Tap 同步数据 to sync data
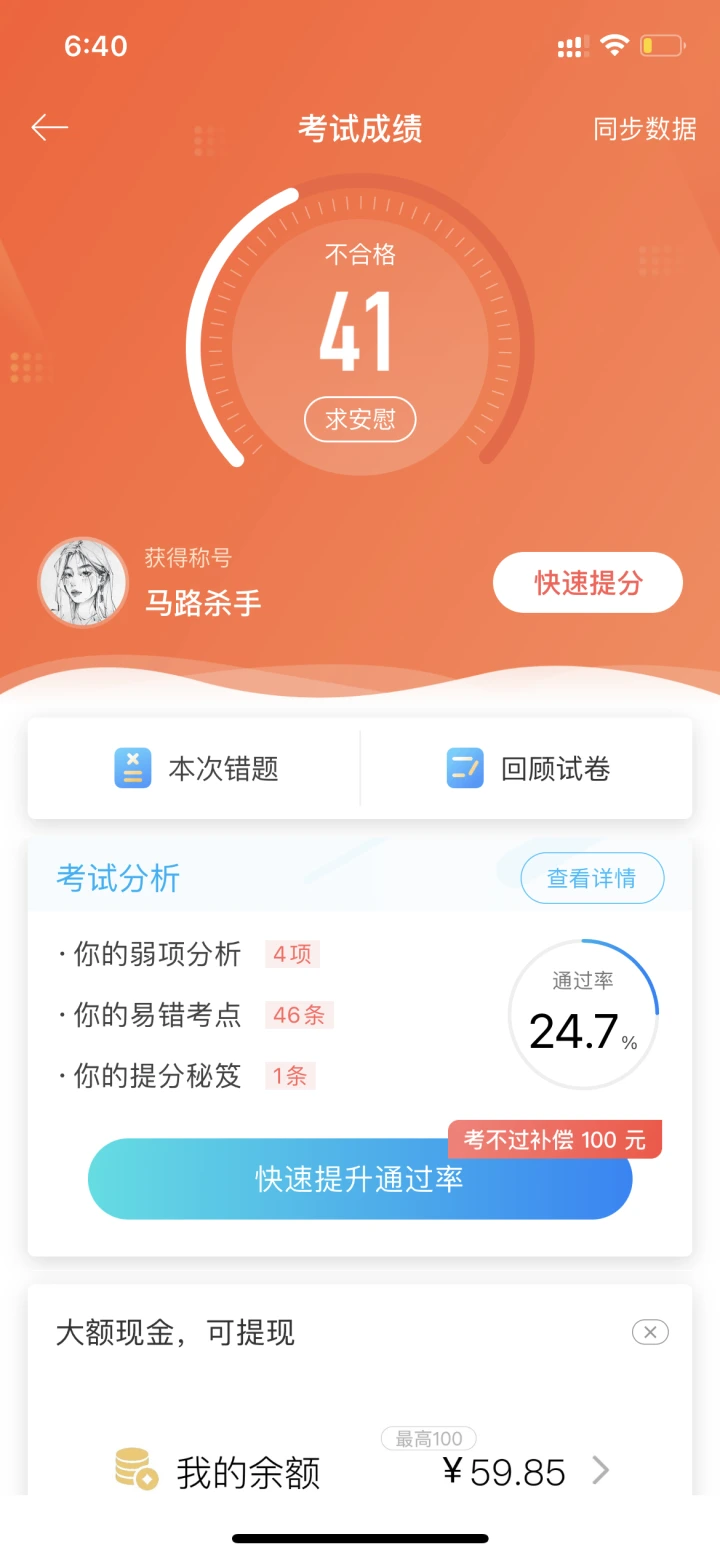The height and width of the screenshot is (1558, 720). click(644, 129)
